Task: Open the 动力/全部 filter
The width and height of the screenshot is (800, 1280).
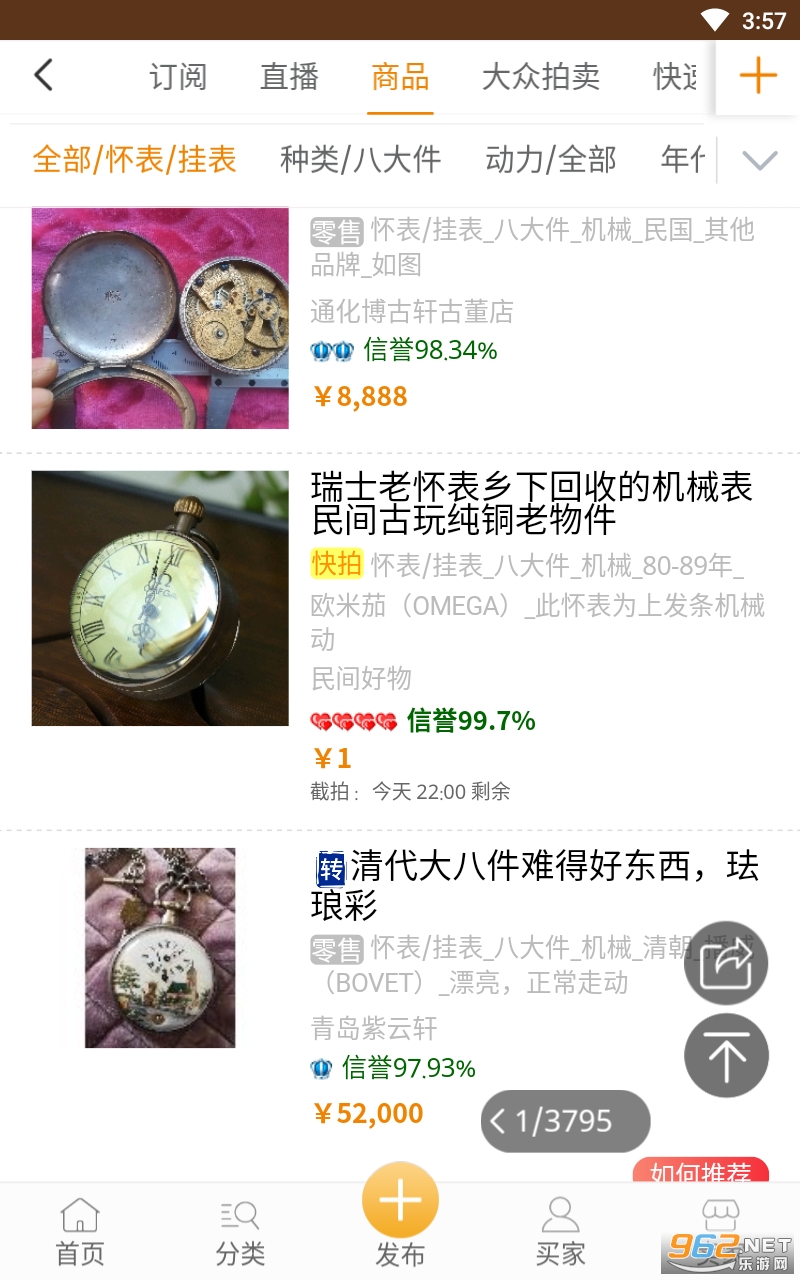Action: tap(550, 159)
